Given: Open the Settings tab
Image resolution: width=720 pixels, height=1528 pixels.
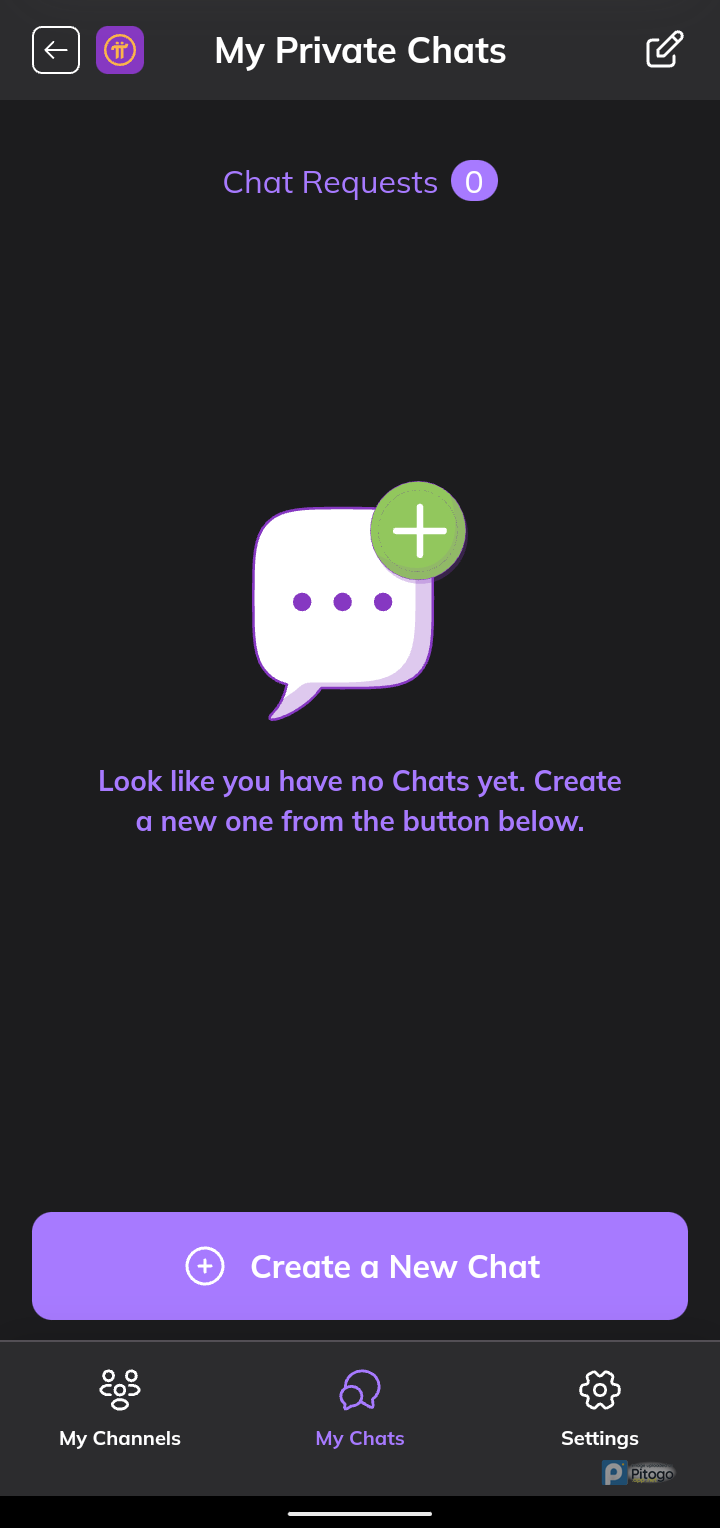Looking at the screenshot, I should tap(599, 1408).
